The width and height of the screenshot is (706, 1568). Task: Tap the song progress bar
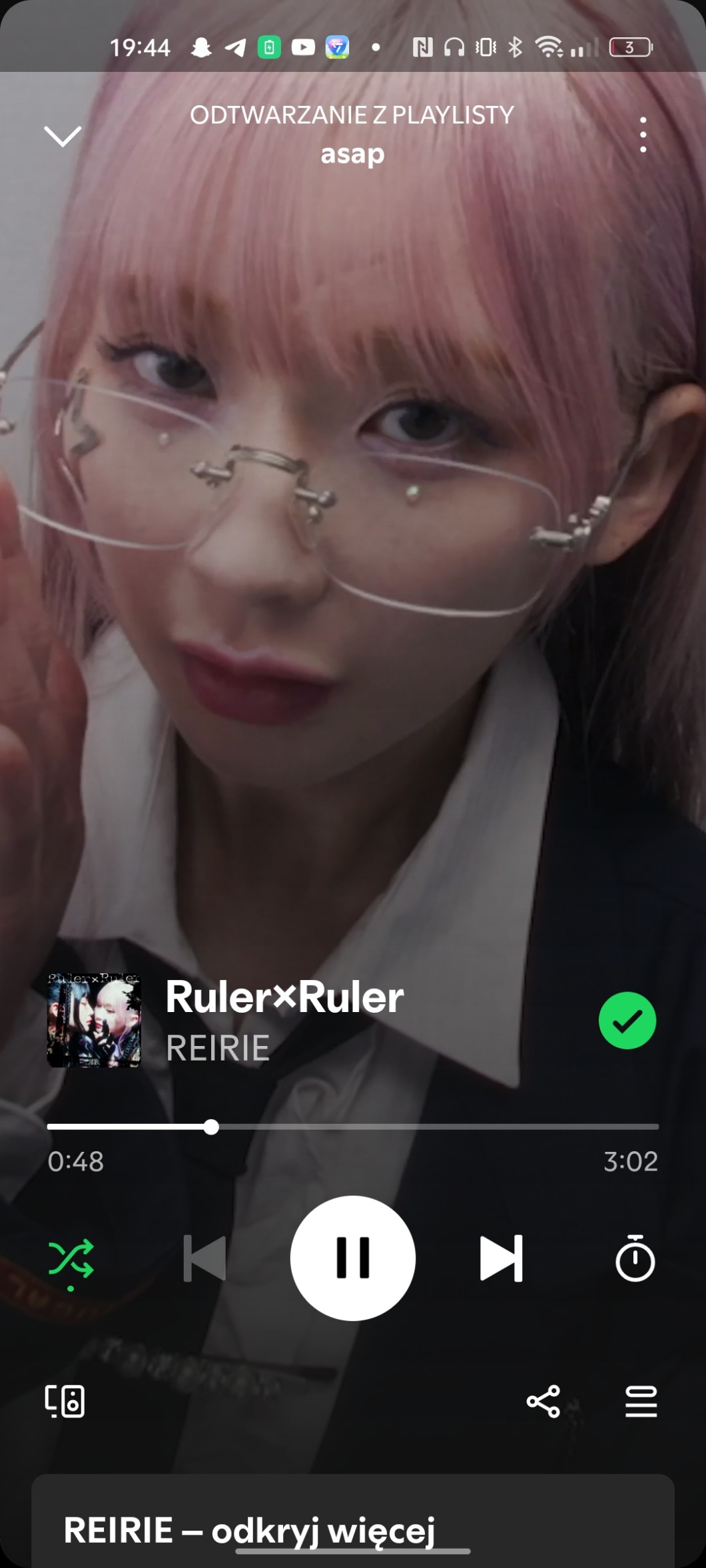353,1127
